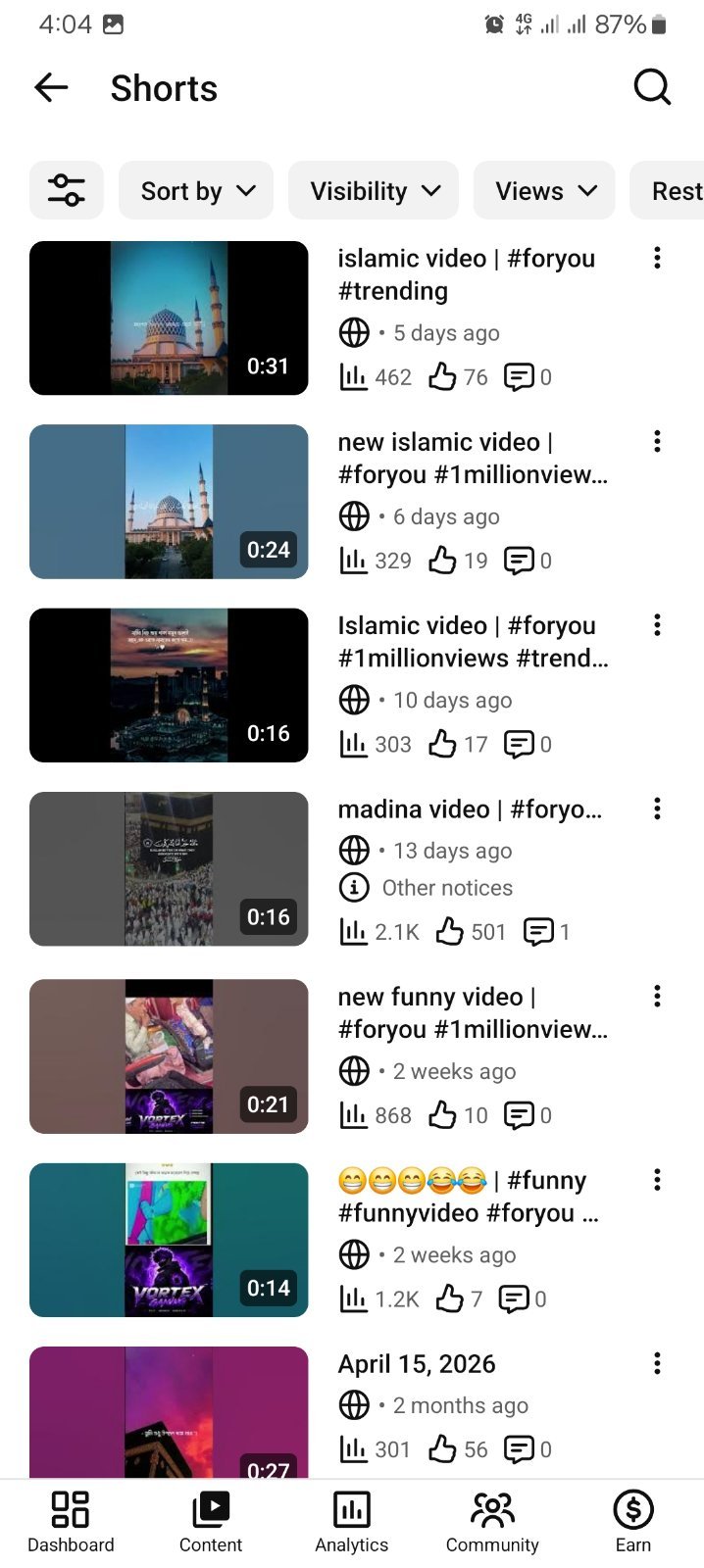Switch to the Dashboard tab

pyautogui.click(x=71, y=1523)
